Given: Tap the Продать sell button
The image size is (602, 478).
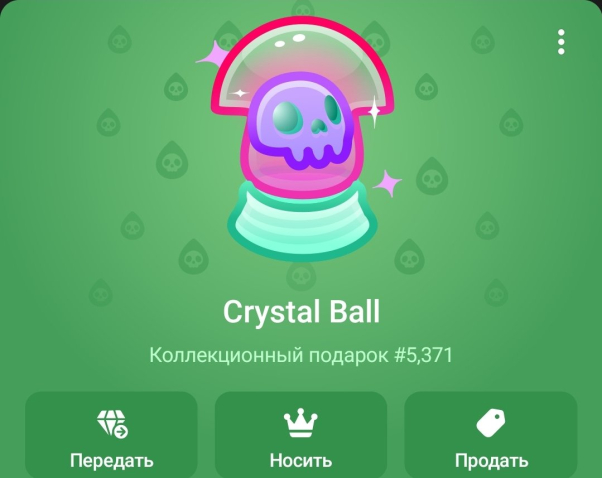Looking at the screenshot, I should click(491, 437).
